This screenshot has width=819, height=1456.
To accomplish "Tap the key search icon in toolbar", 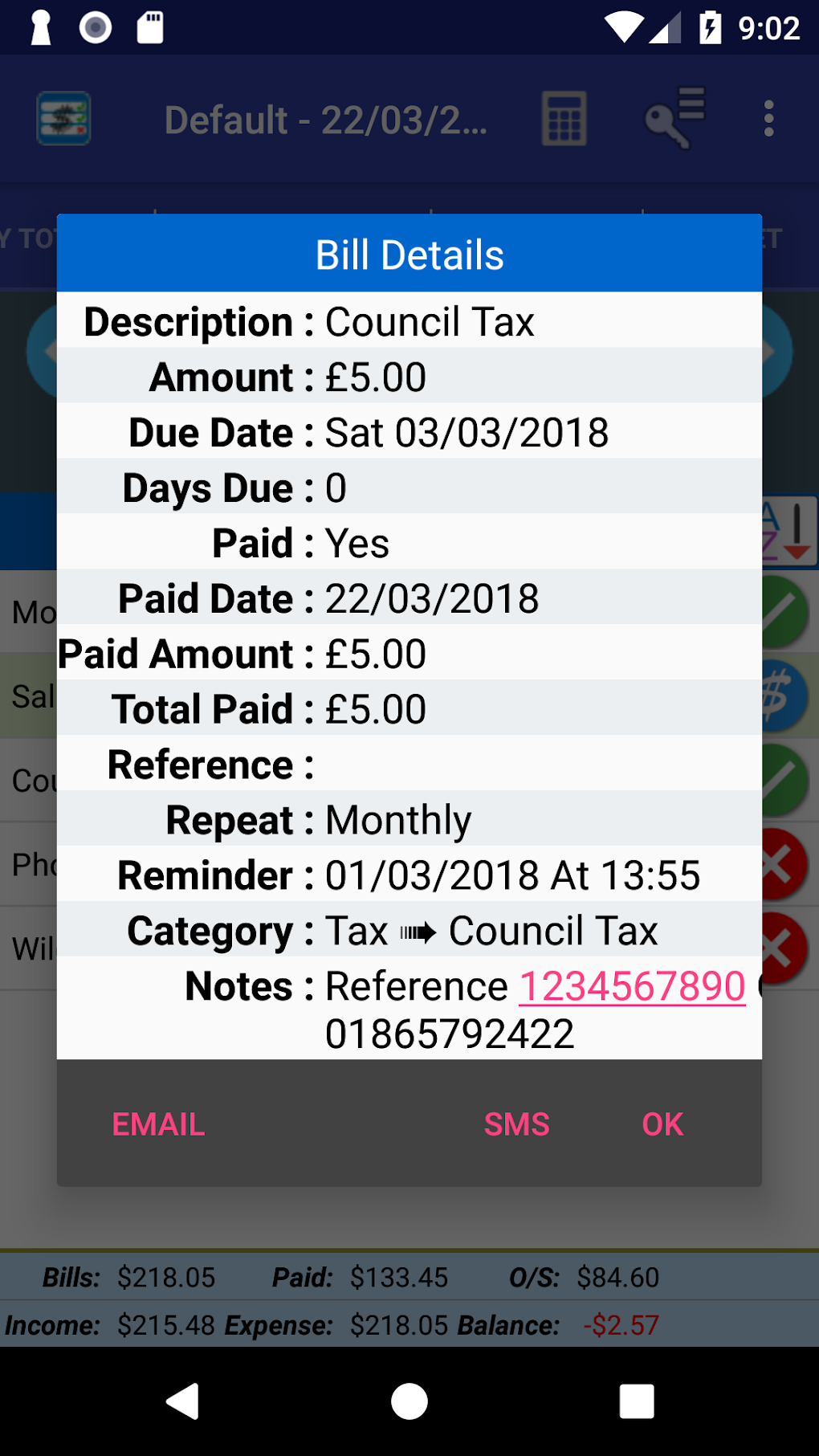I will coord(673,118).
